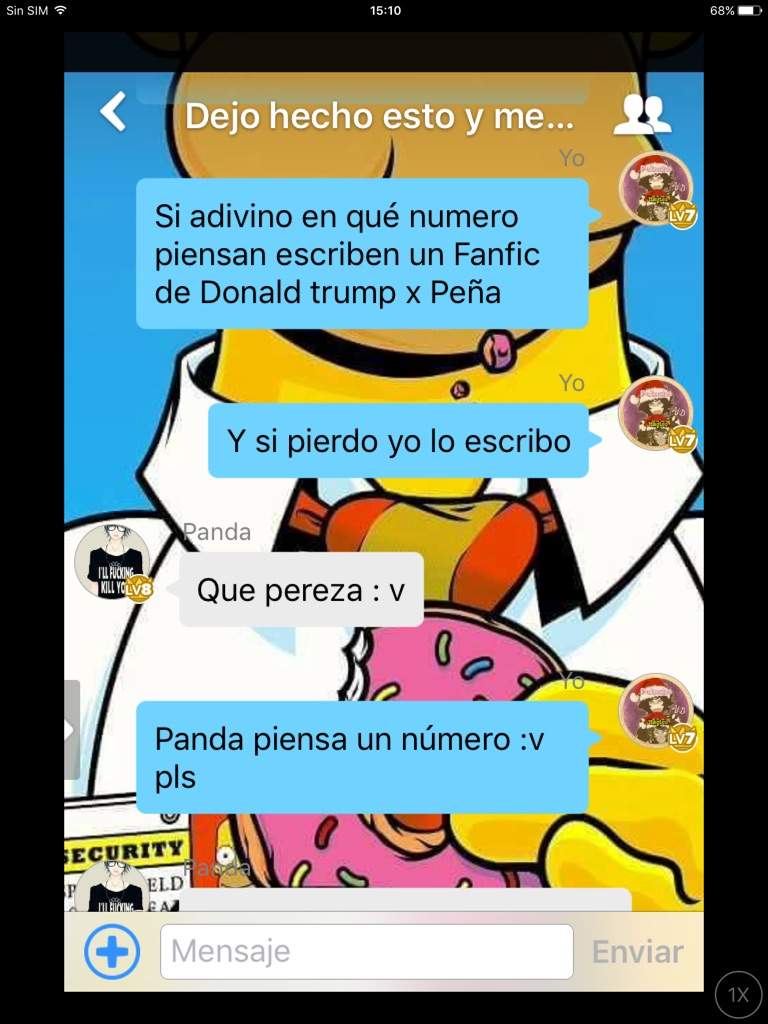Image resolution: width=768 pixels, height=1024 pixels.
Task: Open the side drawer handle at left edge
Action: point(71,729)
